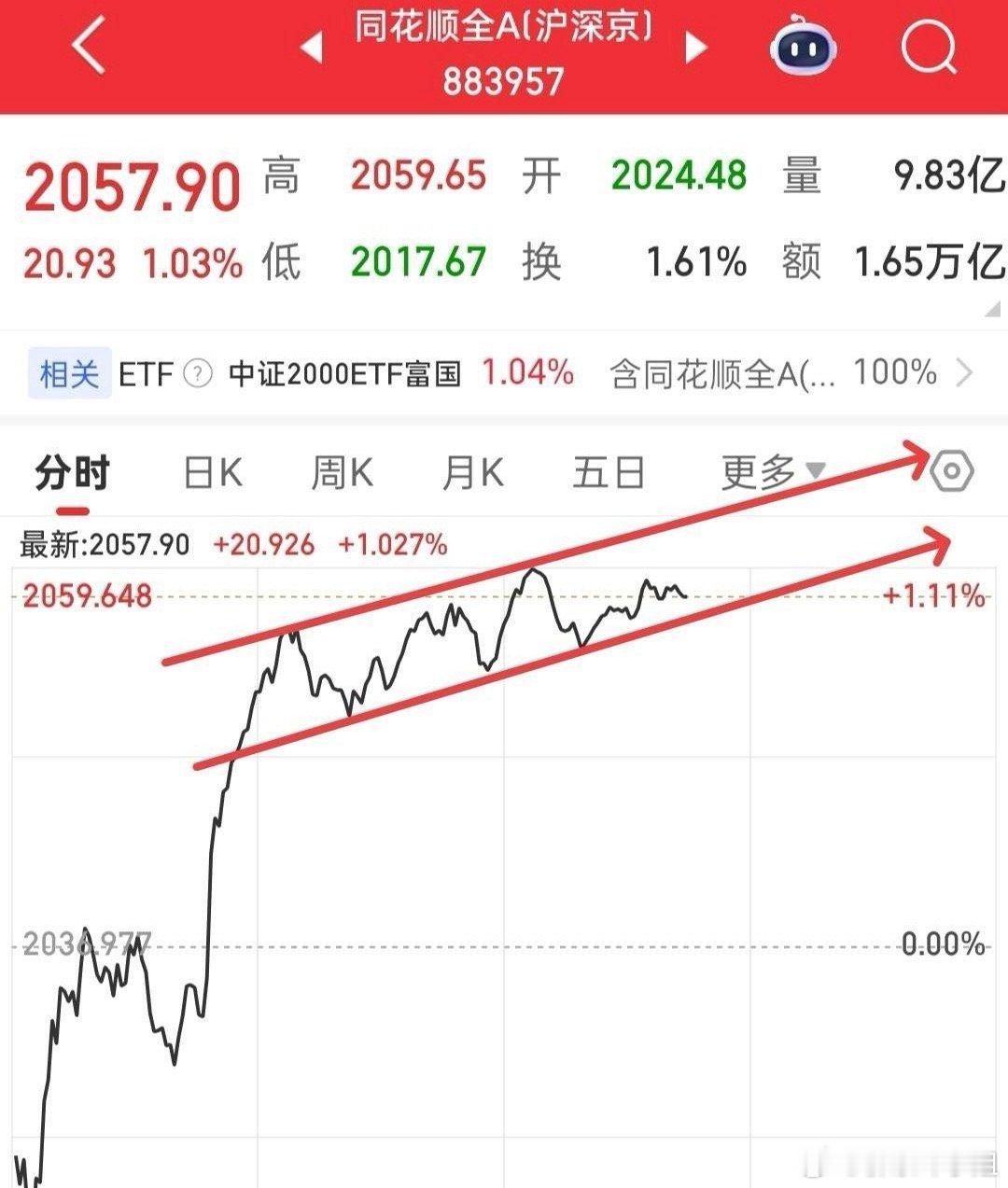
Task: Select the 分时 intraday tab
Action: pos(72,473)
